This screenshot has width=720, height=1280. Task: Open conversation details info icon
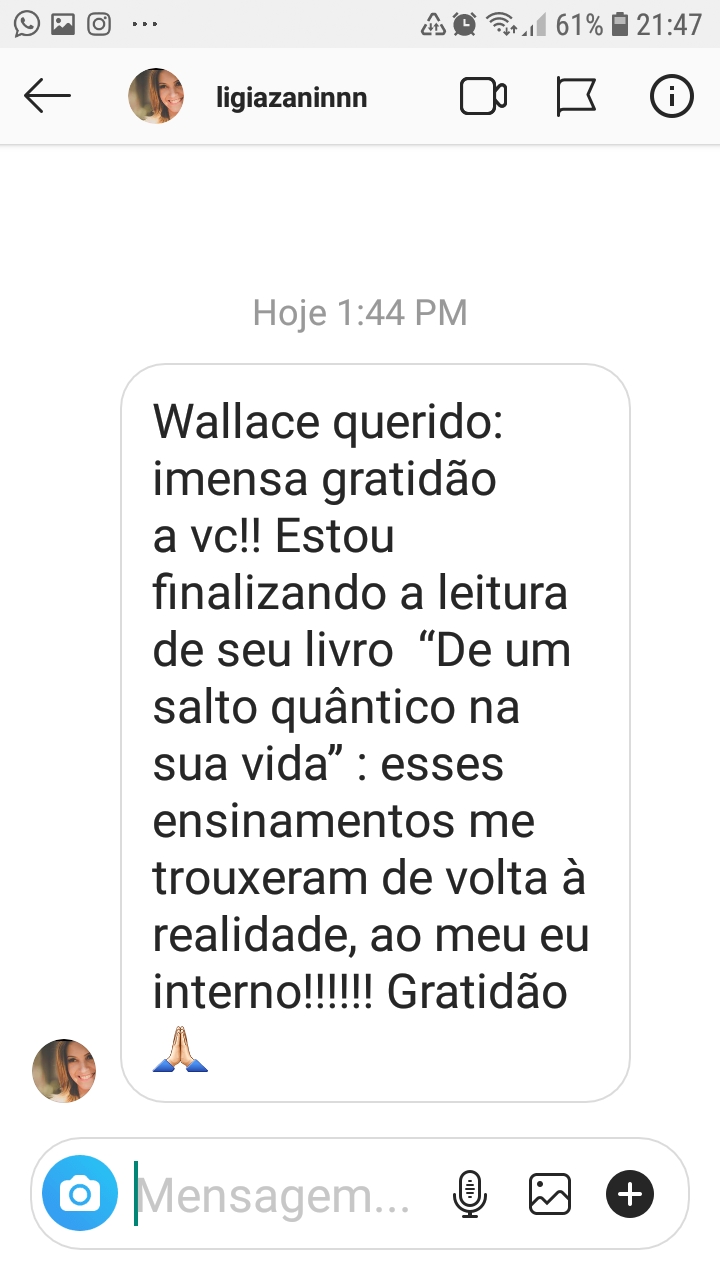671,97
